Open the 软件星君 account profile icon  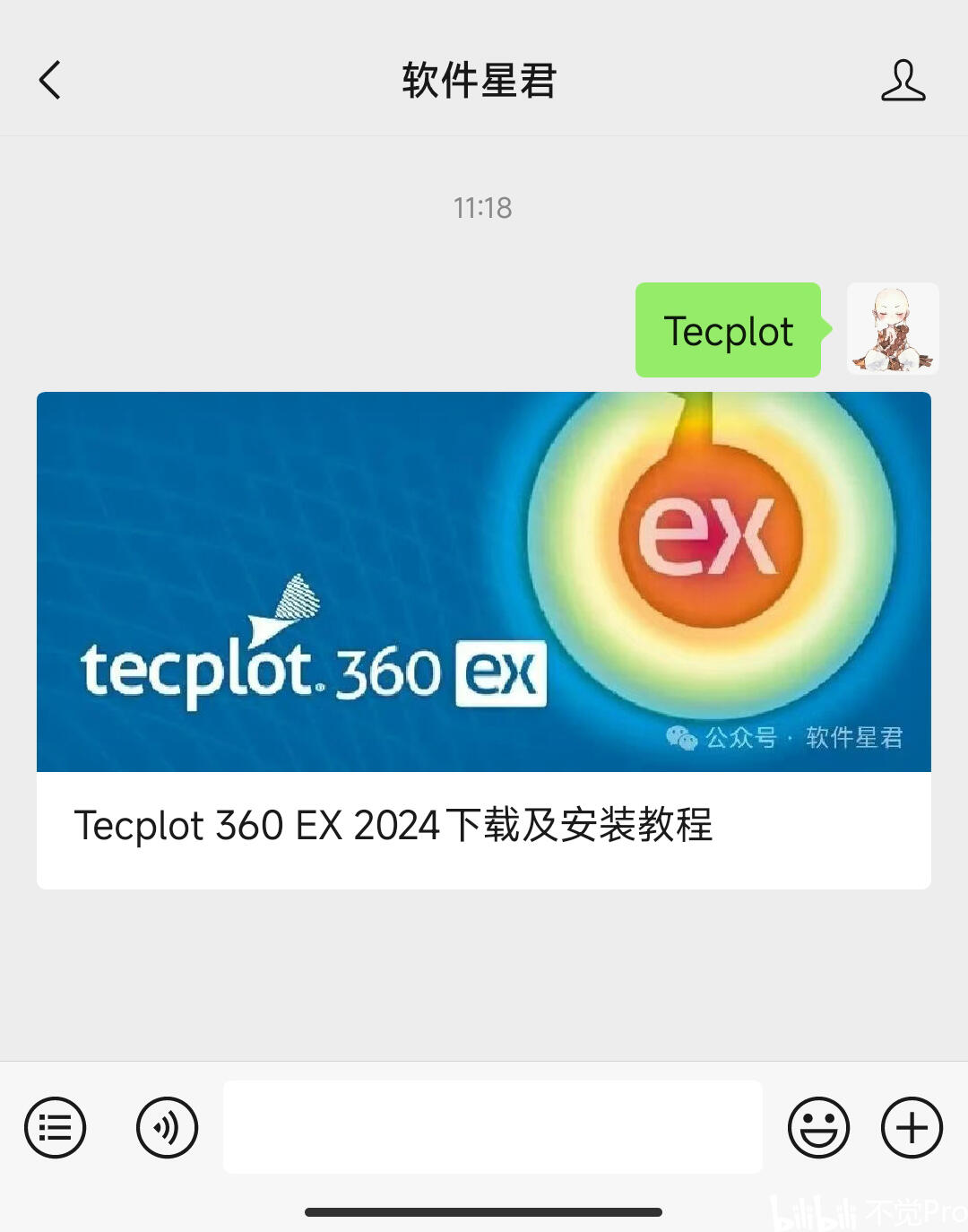click(x=903, y=81)
